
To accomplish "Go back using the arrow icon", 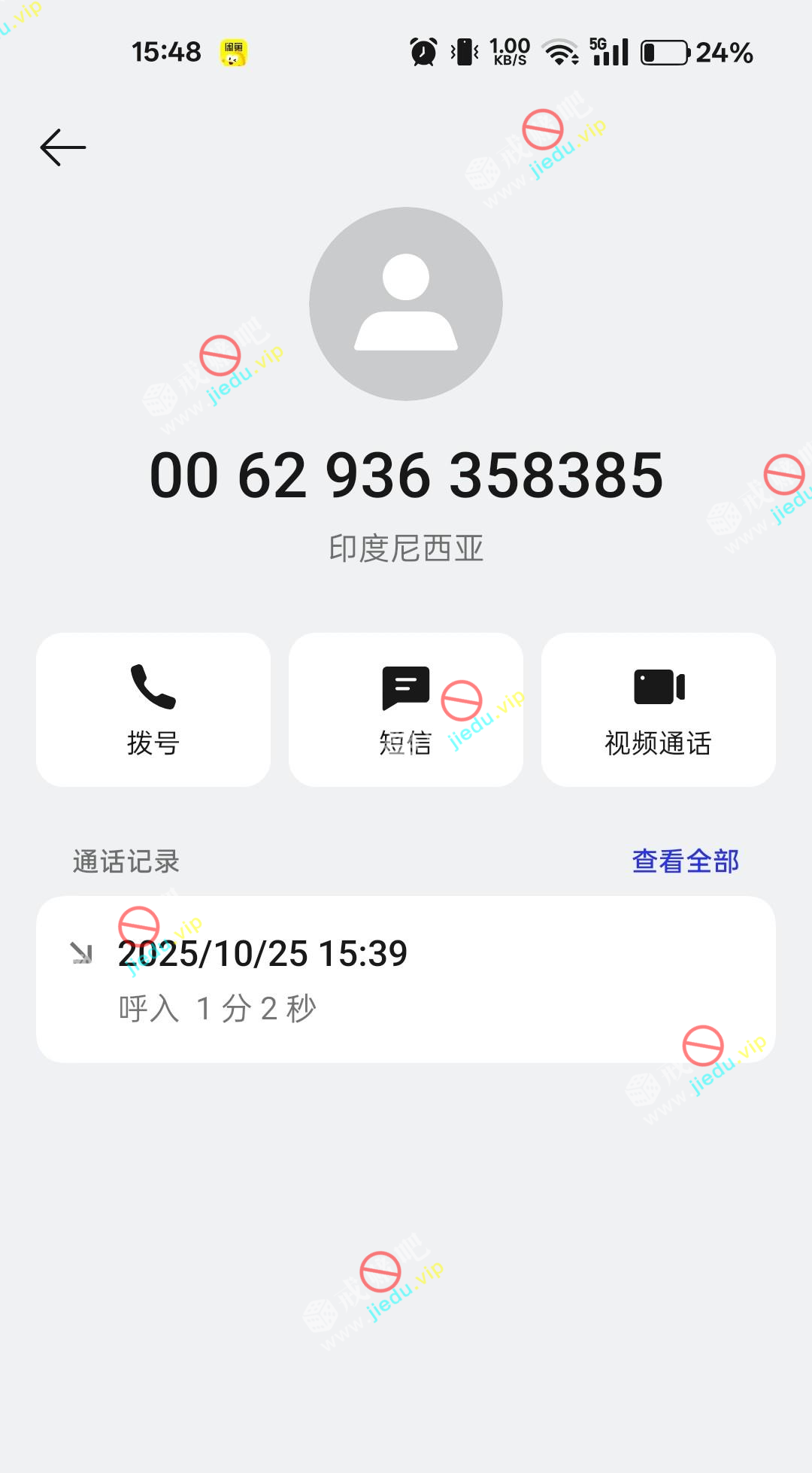I will pos(63,147).
